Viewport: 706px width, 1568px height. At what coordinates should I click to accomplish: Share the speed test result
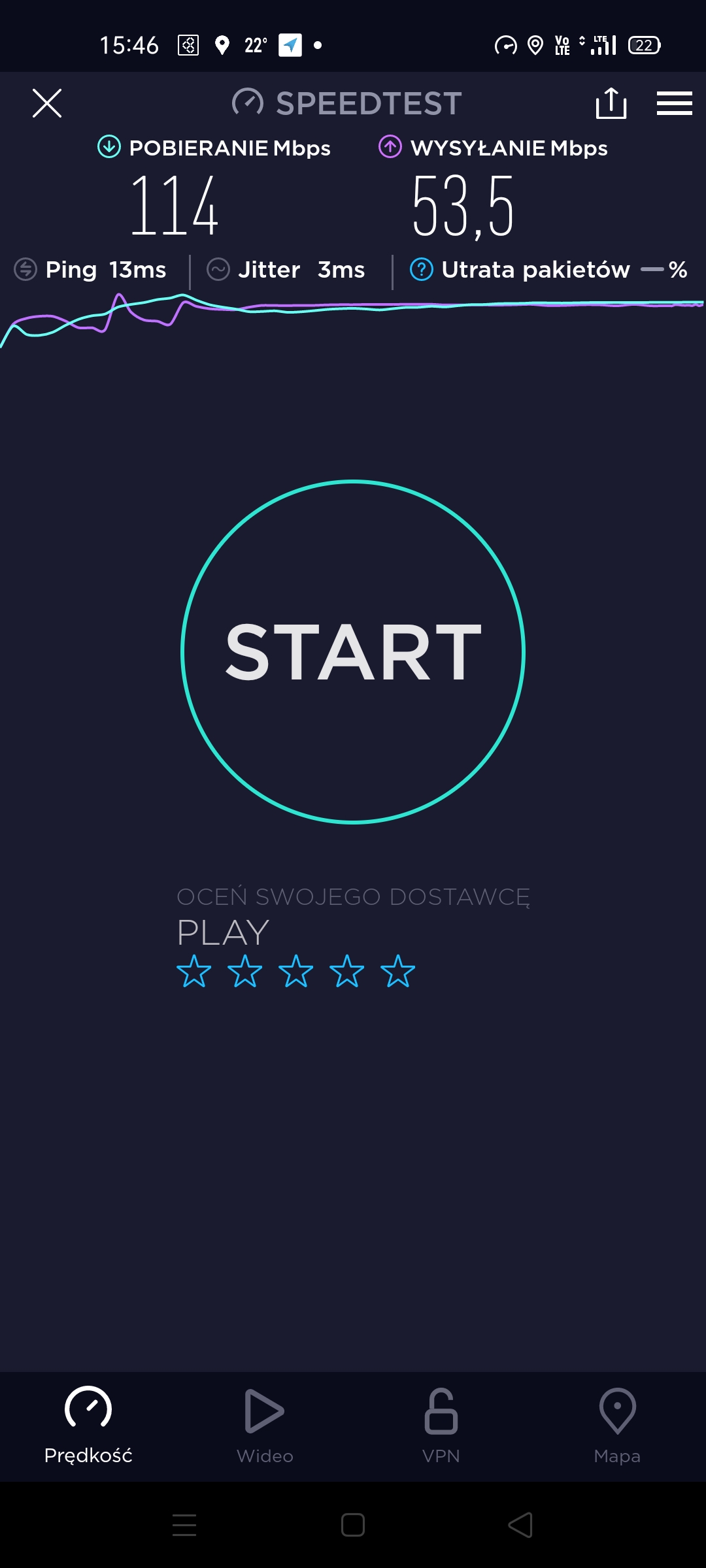click(x=611, y=103)
